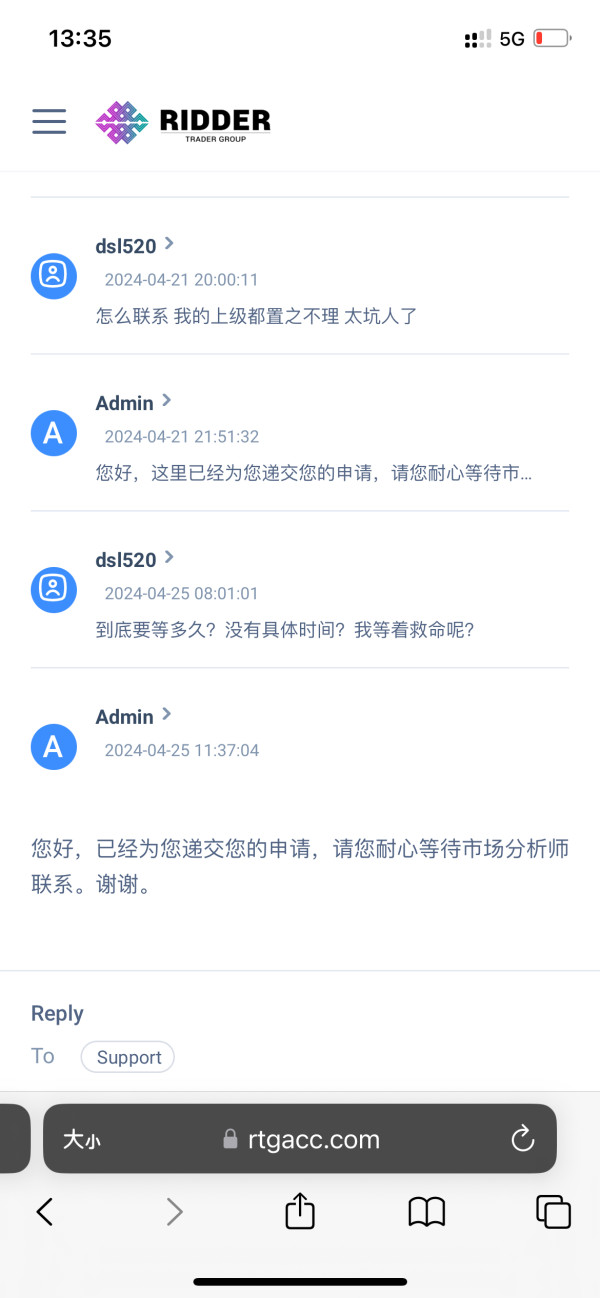The height and width of the screenshot is (1298, 600).
Task: Share this page from Safari's toolbar
Action: (x=300, y=1211)
